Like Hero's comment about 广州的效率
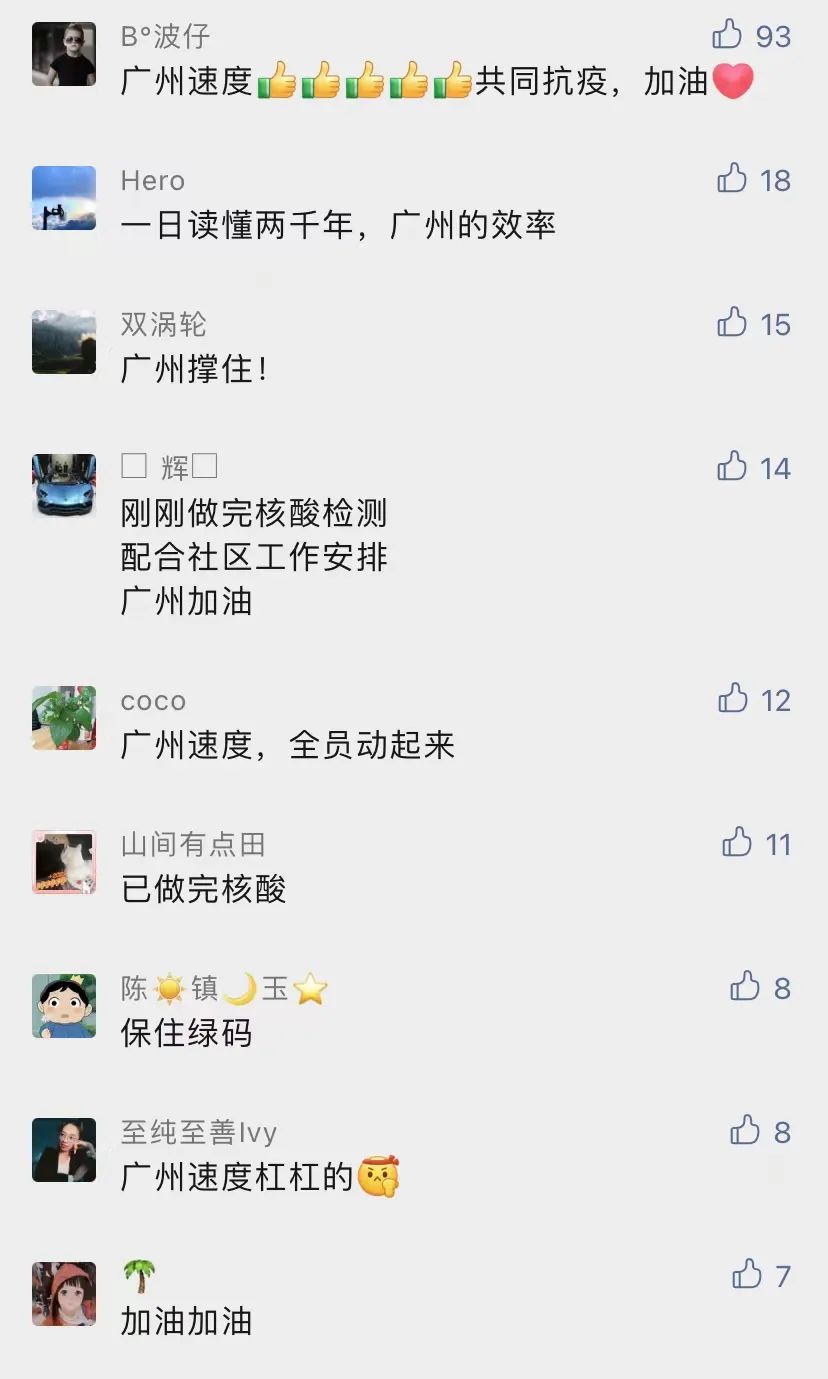The height and width of the screenshot is (1379, 828). [x=732, y=180]
